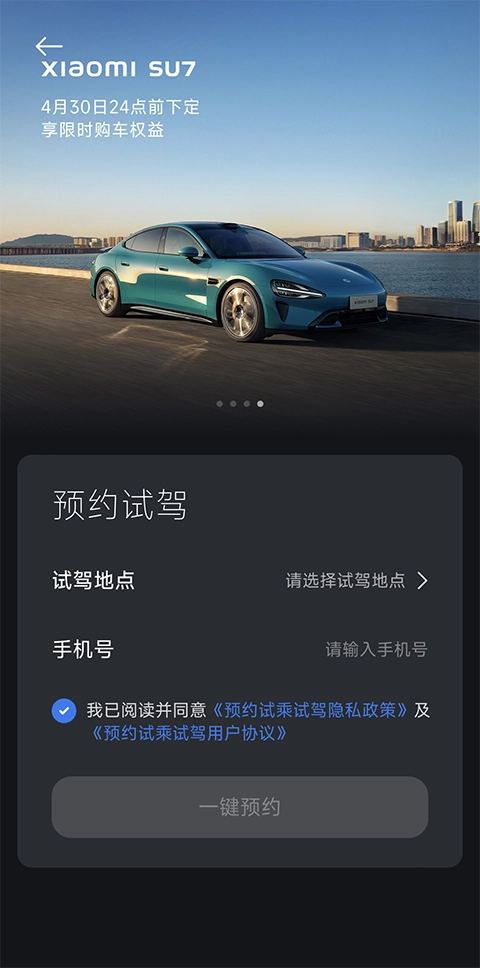480x968 pixels.
Task: Go back with the top-left arrow
Action: tap(49, 46)
